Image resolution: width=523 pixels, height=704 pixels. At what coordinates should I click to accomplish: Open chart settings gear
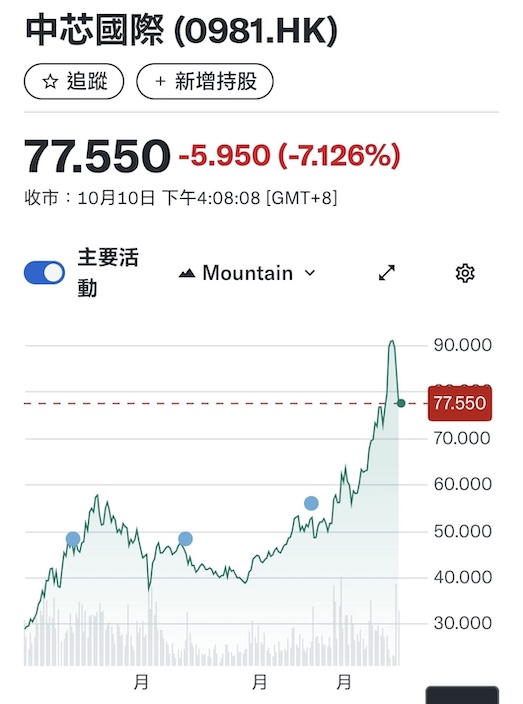pyautogui.click(x=465, y=273)
